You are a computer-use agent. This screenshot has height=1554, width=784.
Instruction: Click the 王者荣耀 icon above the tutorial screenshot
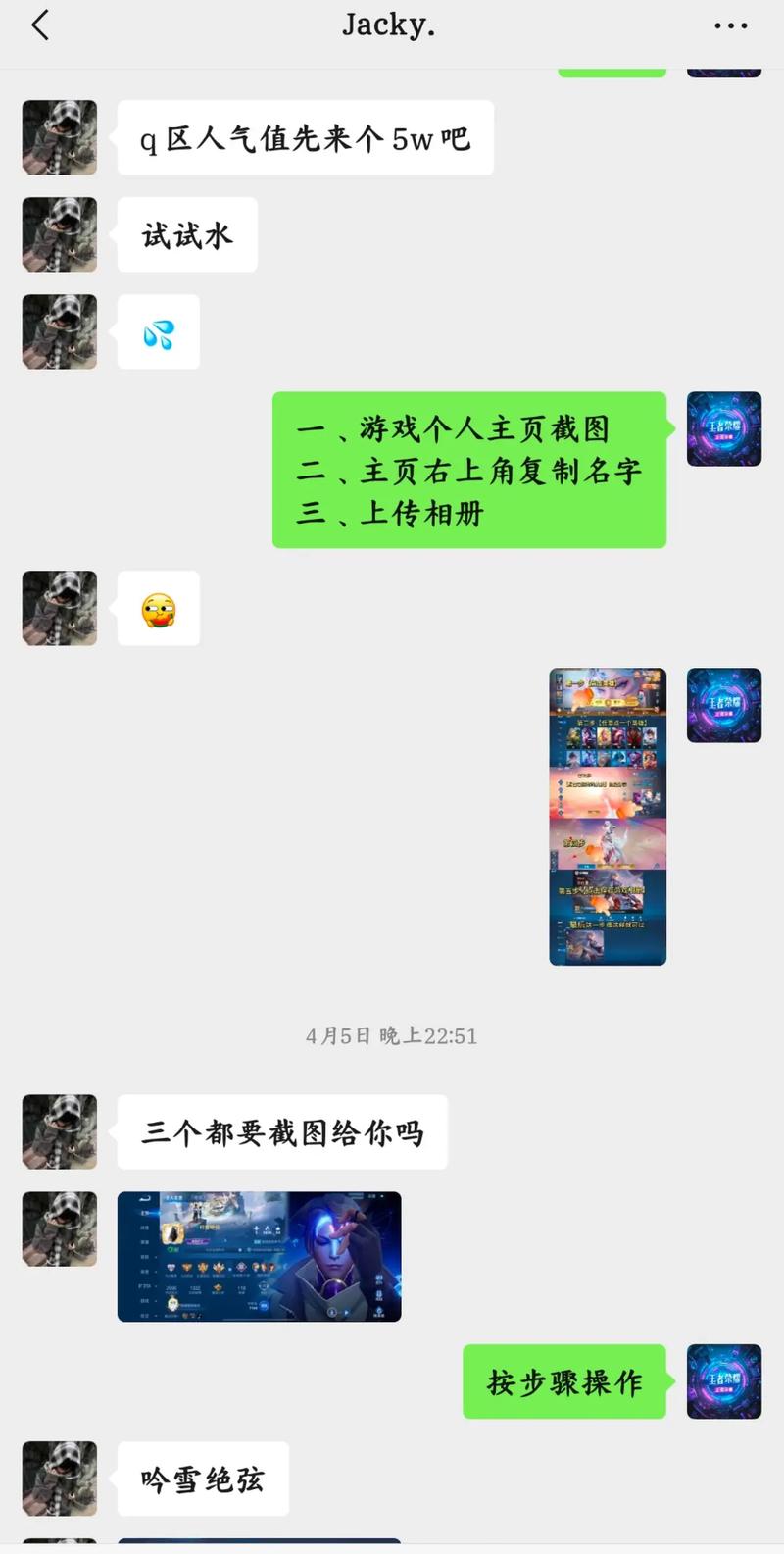coord(724,705)
